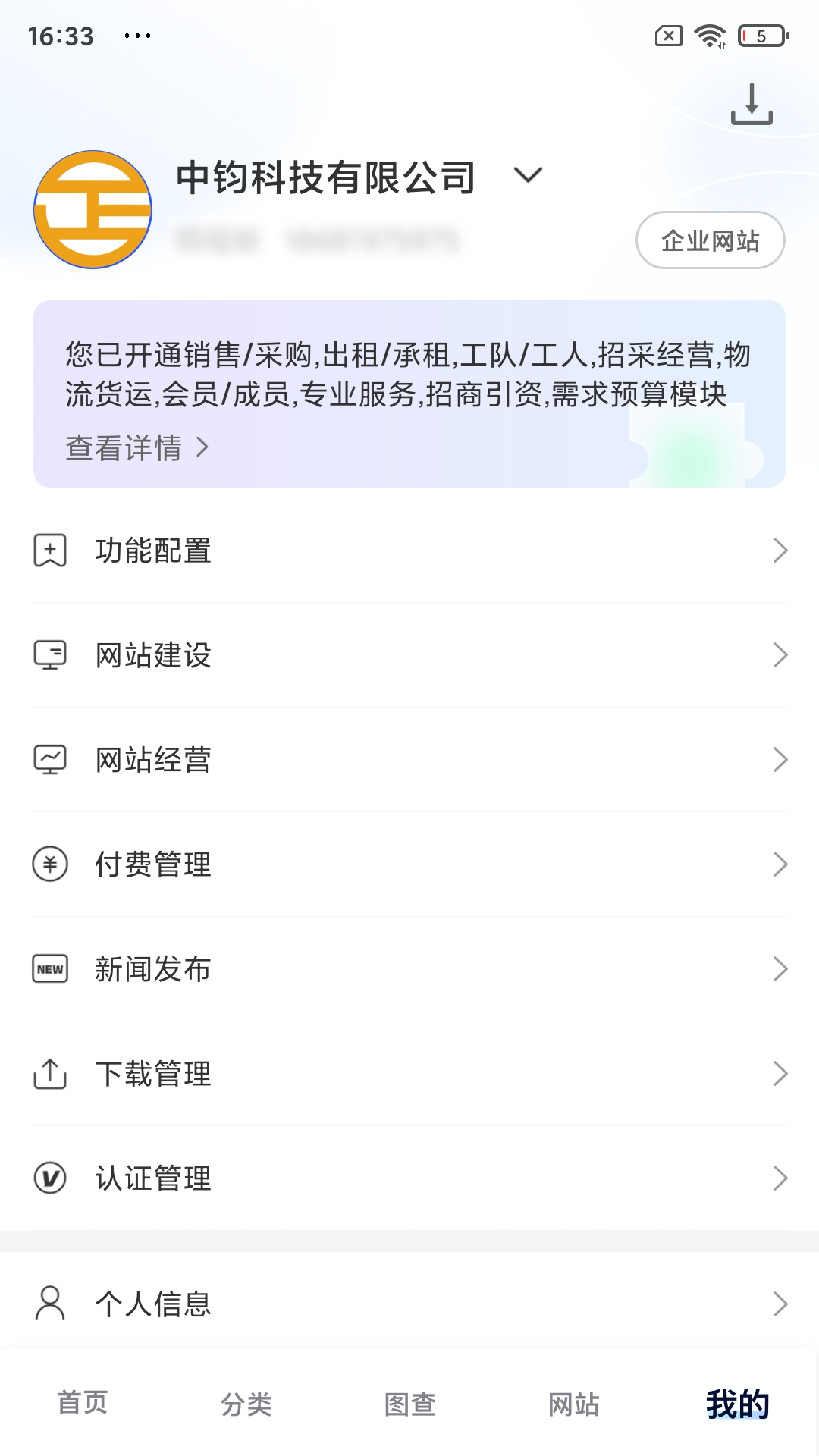This screenshot has height=1456, width=819.
Task: Open 付费管理 via the yen icon
Action: [50, 864]
